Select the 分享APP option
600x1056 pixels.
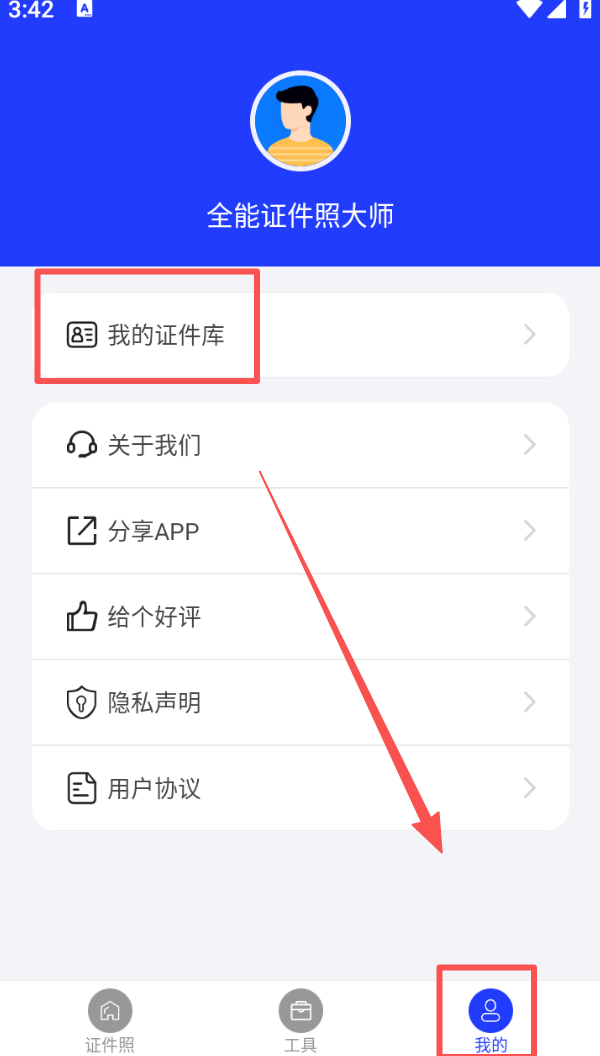pos(300,530)
